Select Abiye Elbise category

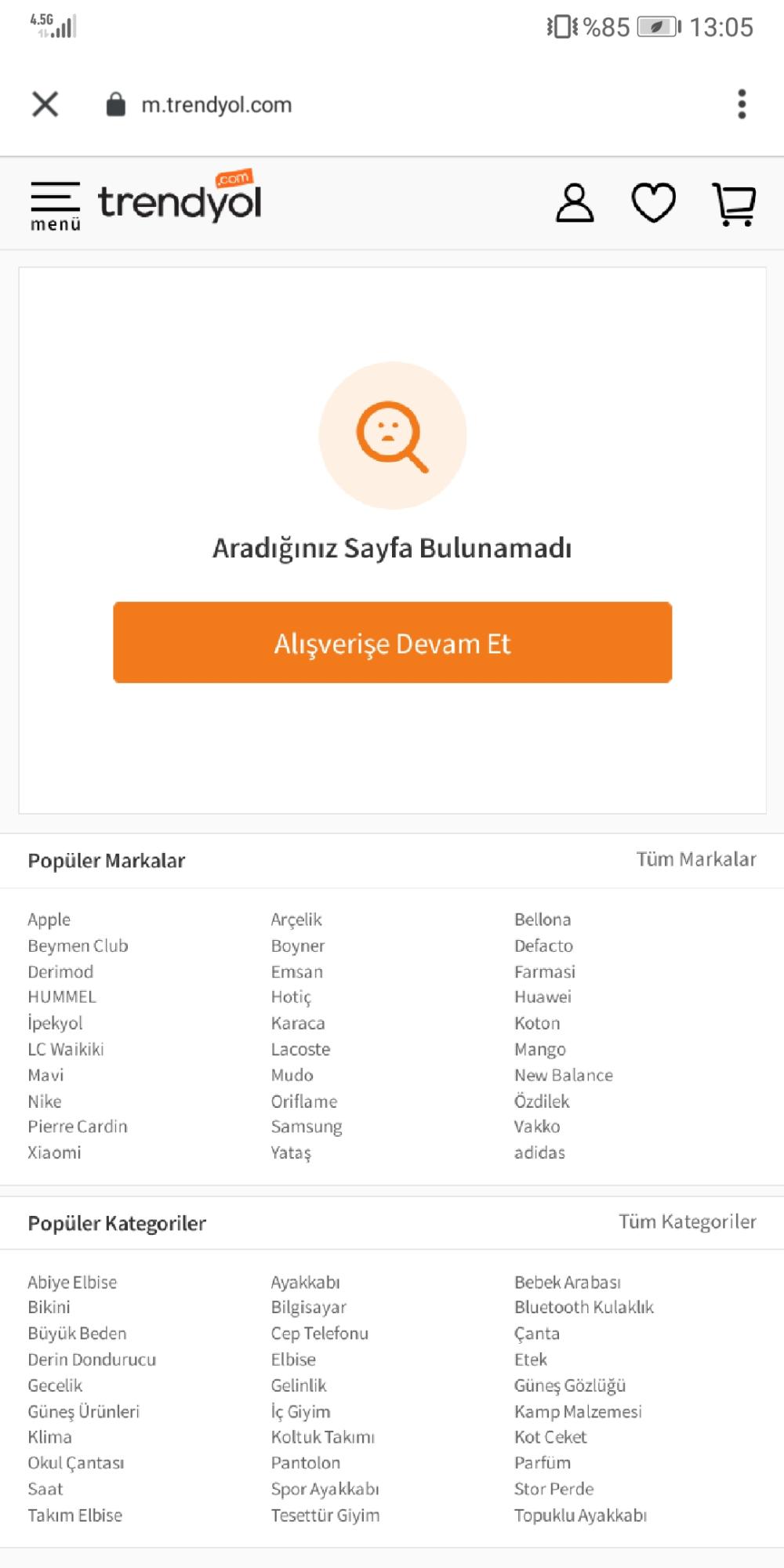click(x=72, y=1283)
